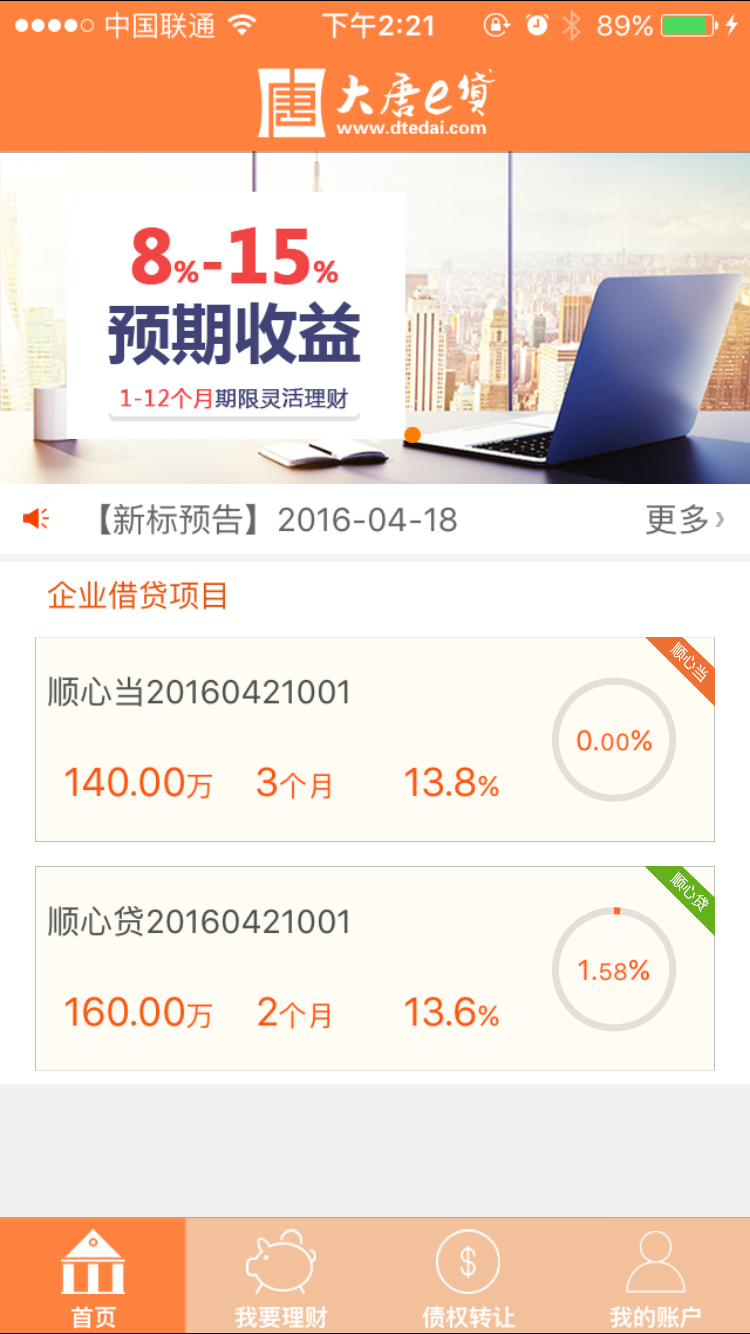
Task: Tap the dollar circle icon for 债权转让
Action: 468,1262
